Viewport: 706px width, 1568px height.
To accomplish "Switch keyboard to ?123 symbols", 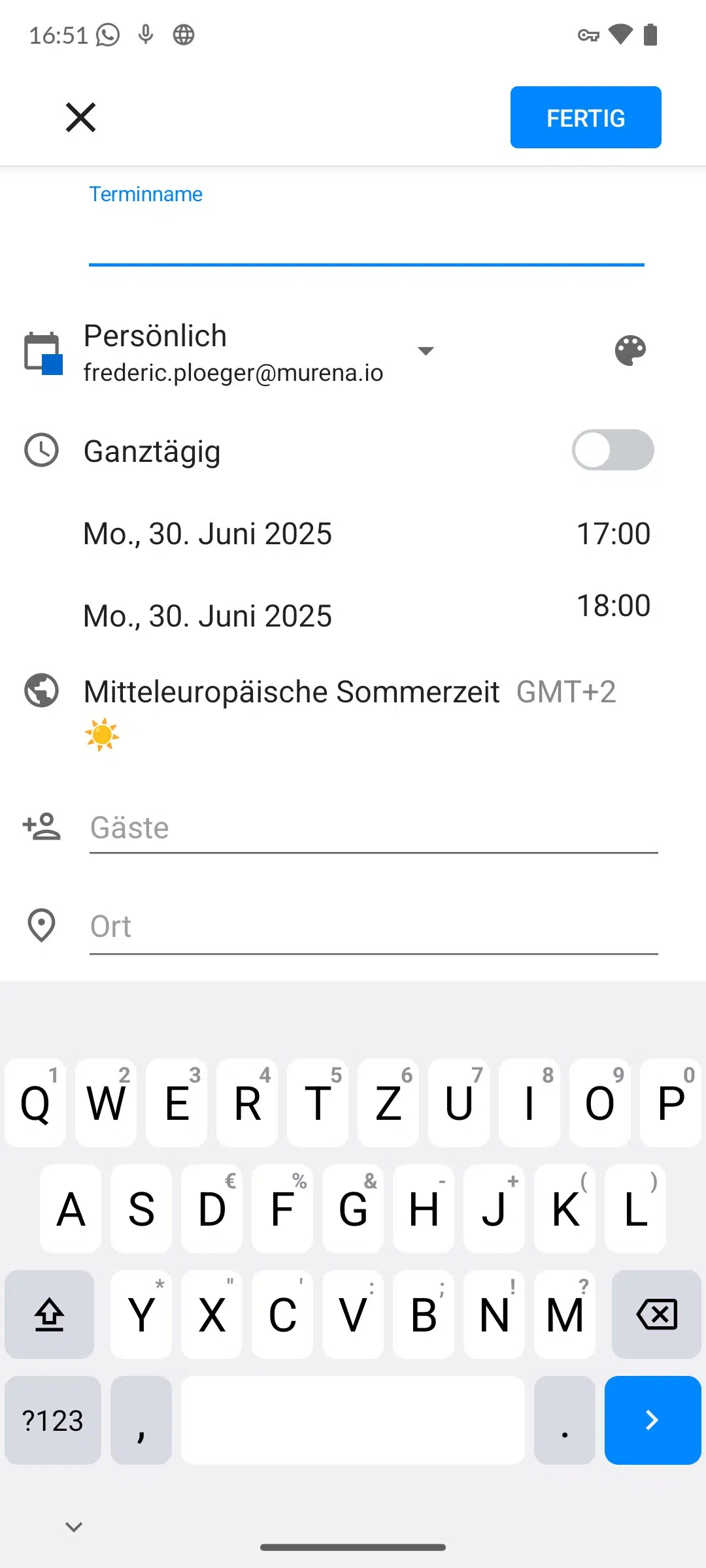I will click(53, 1420).
